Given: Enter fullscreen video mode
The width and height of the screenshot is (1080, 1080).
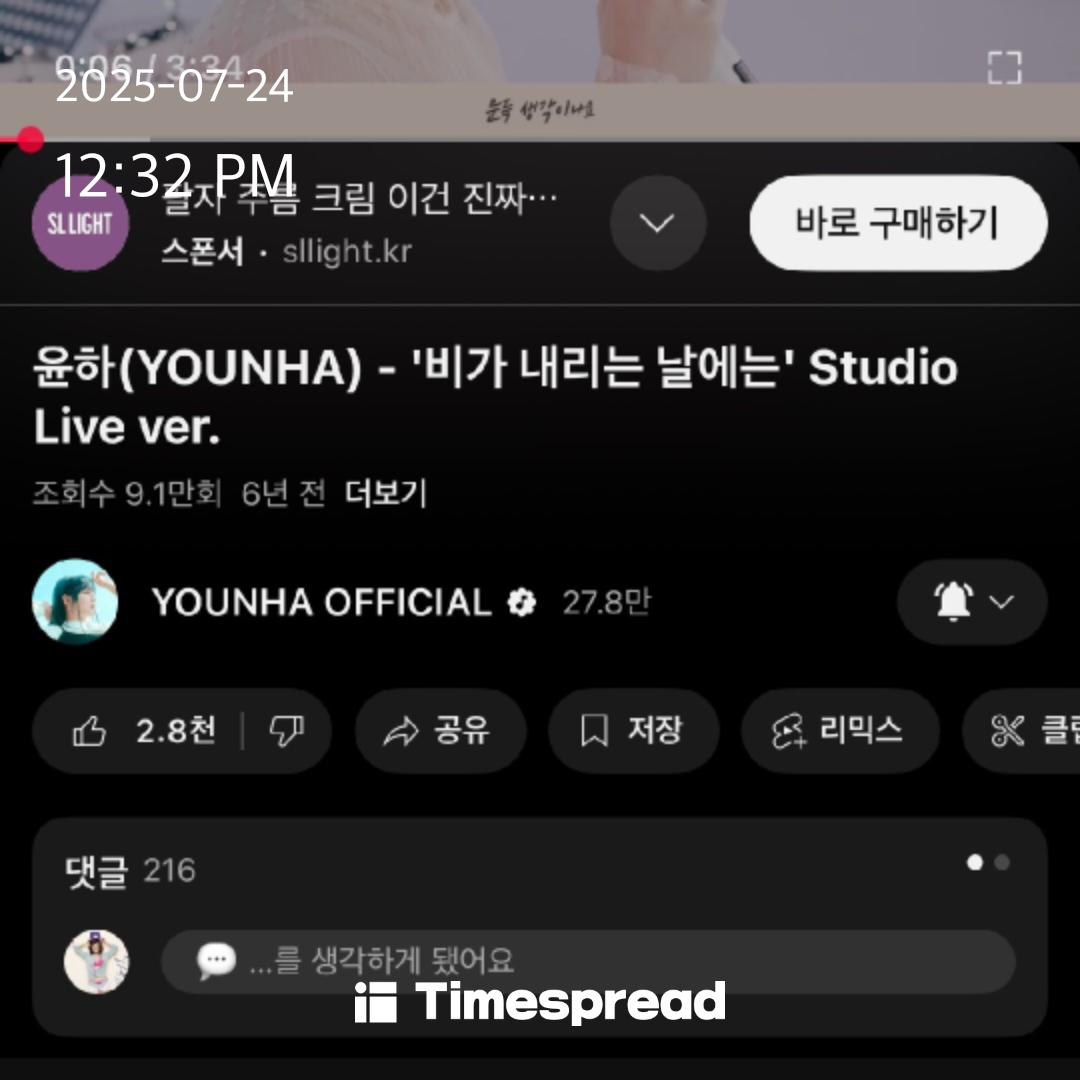Looking at the screenshot, I should point(1004,68).
